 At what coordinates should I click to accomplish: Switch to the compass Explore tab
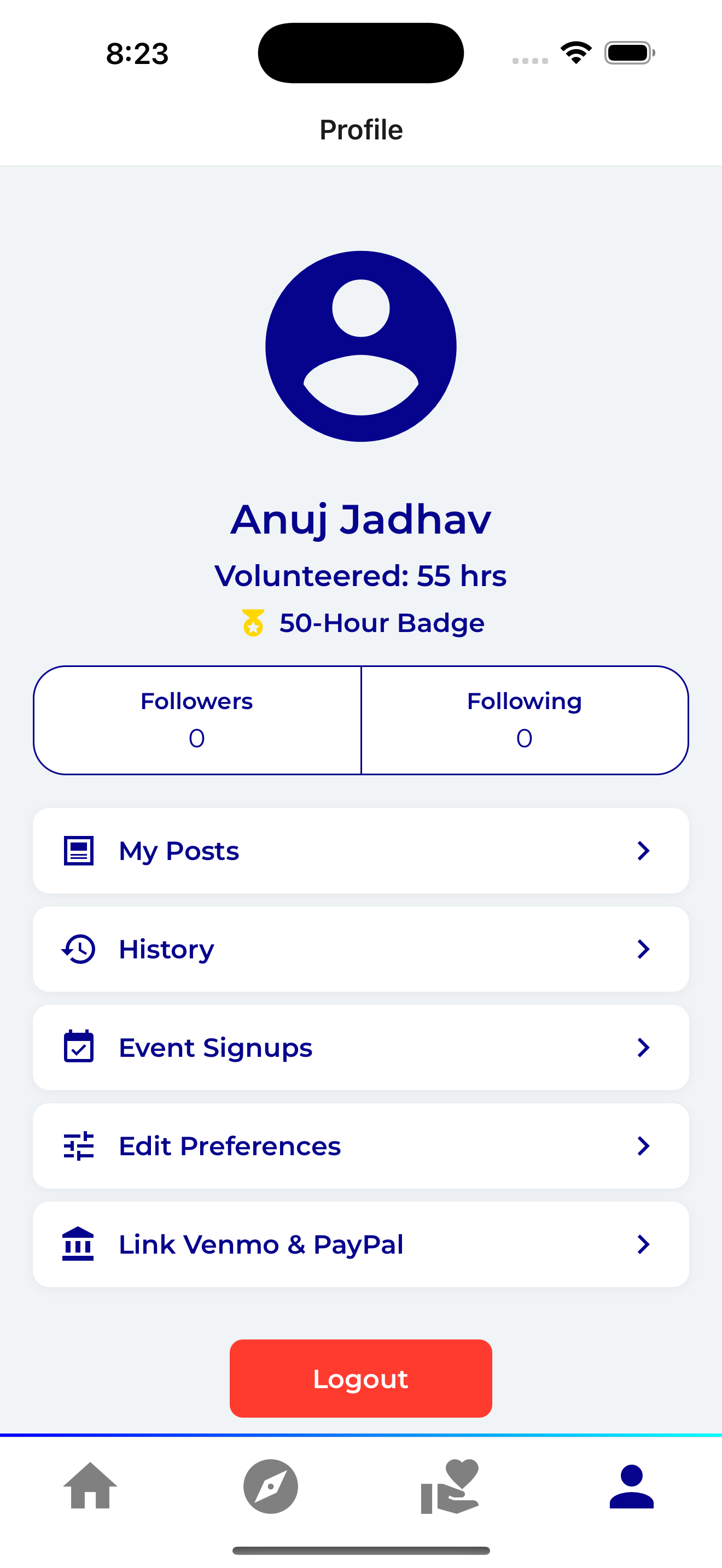click(x=270, y=1486)
